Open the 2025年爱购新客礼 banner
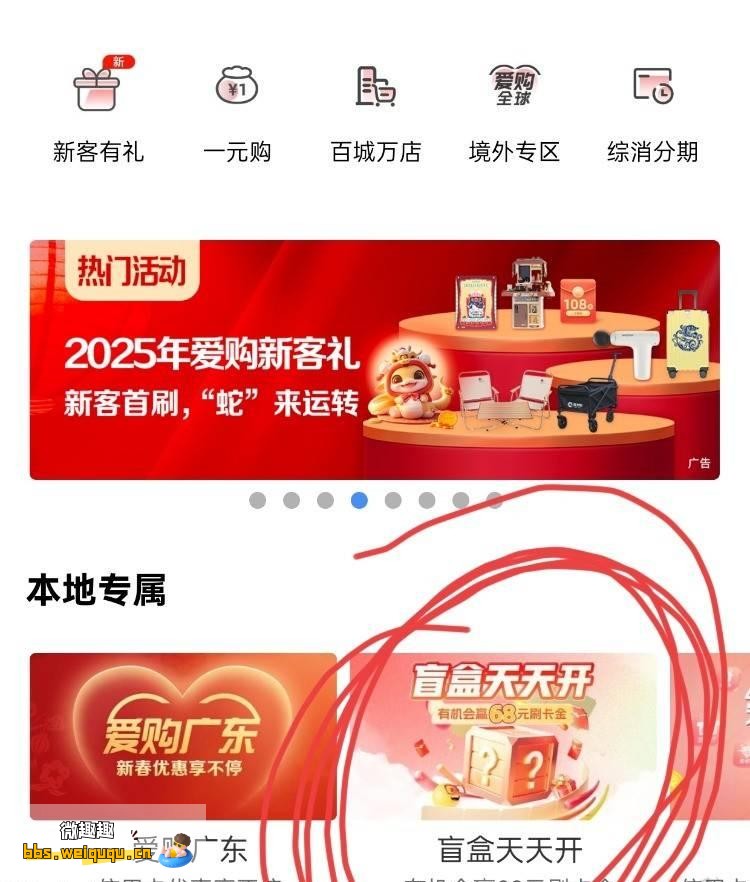Image resolution: width=750 pixels, height=882 pixels. (374, 360)
